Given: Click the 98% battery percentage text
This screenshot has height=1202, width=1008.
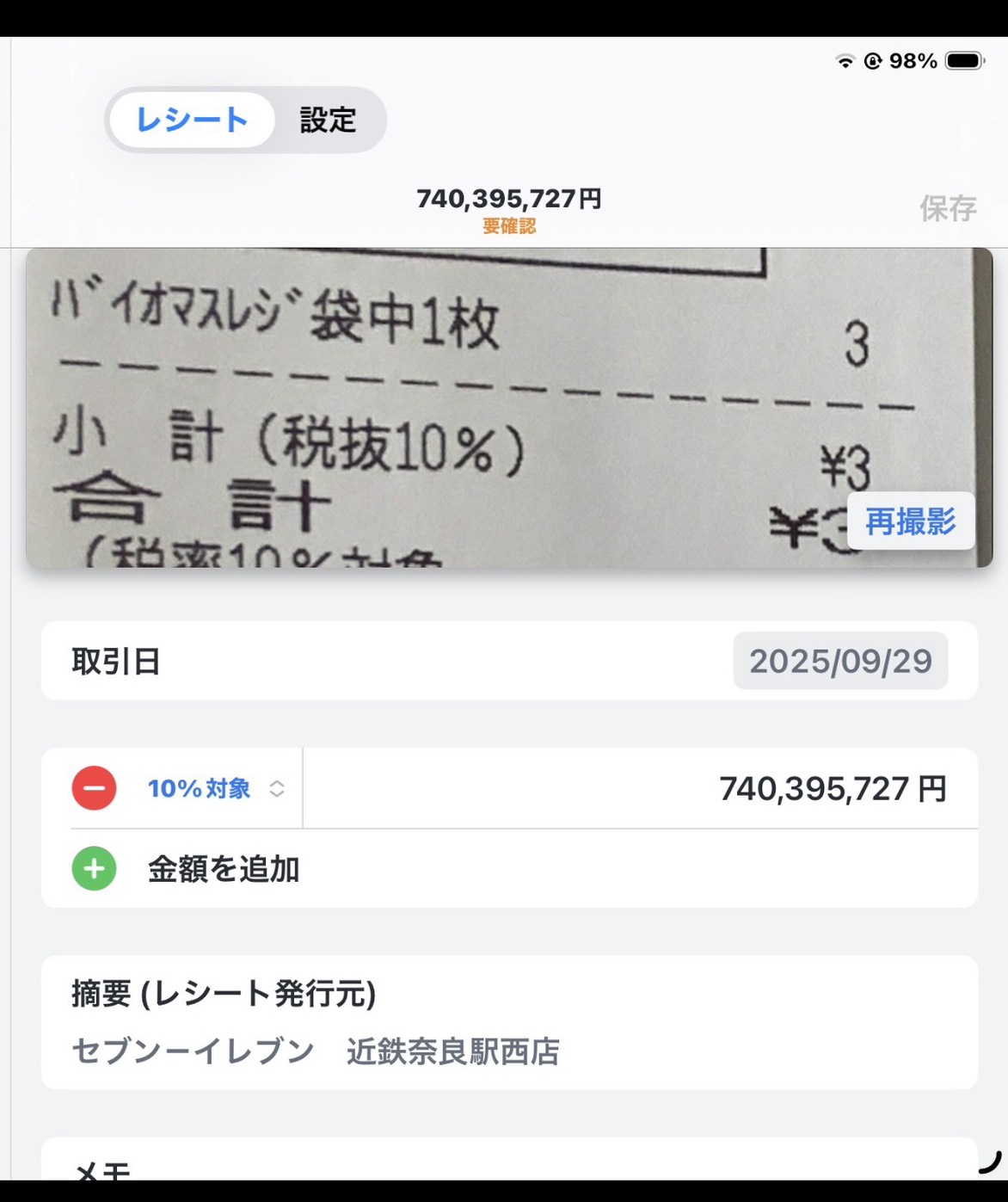Looking at the screenshot, I should pos(912,59).
